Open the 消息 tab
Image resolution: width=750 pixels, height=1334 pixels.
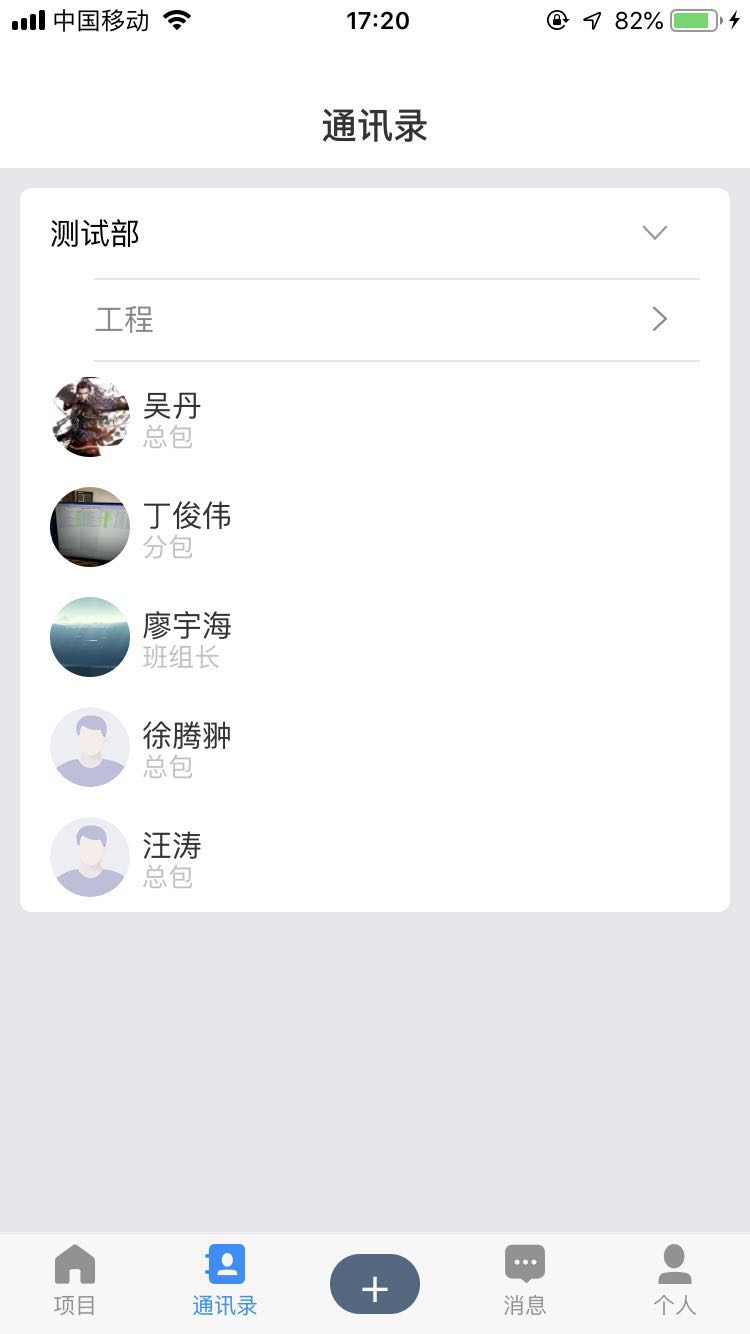click(x=525, y=1282)
